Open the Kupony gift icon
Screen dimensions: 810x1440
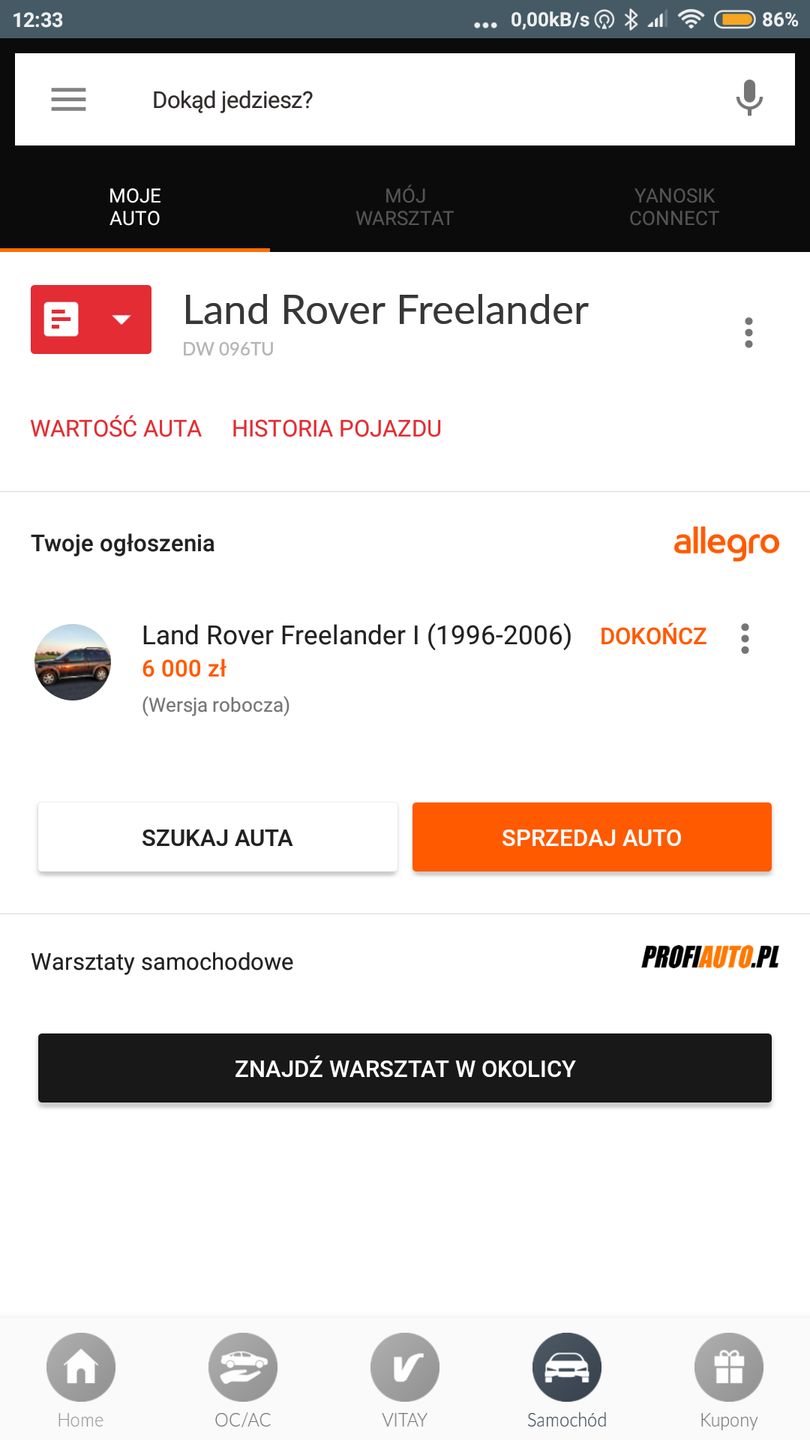[728, 1366]
